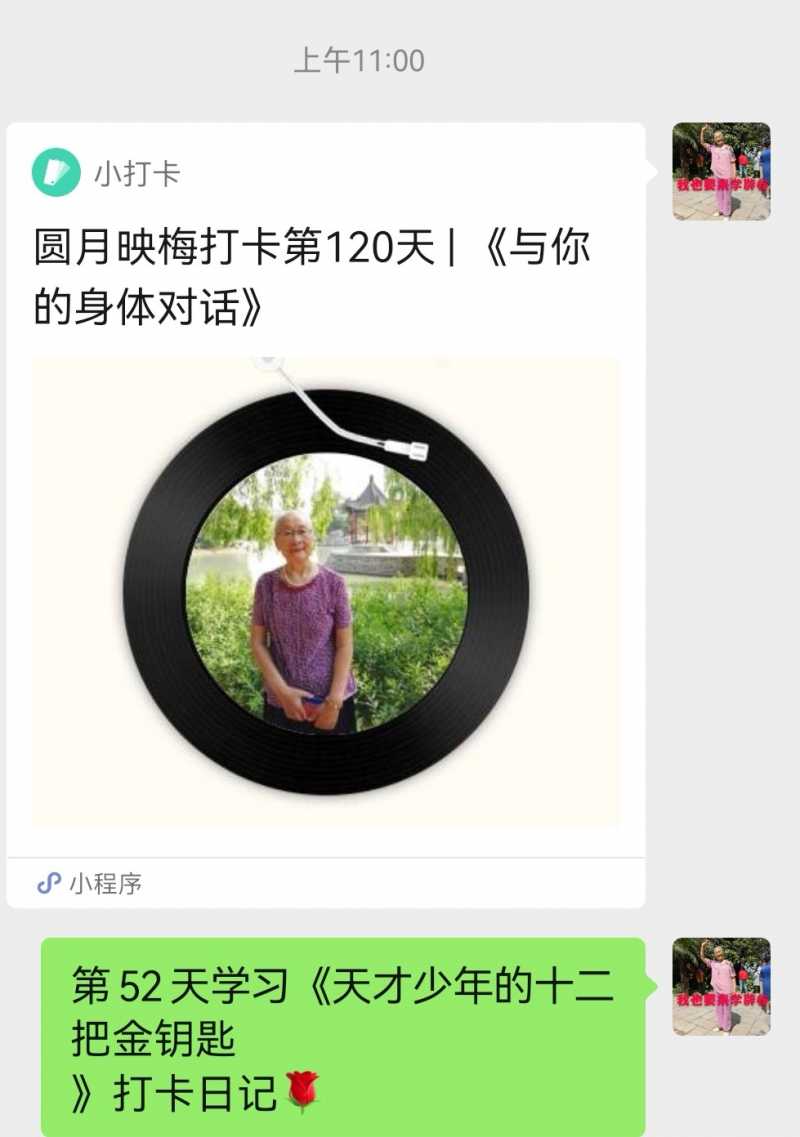This screenshot has width=800, height=1137.
Task: Open the mini program share card
Action: [x=330, y=500]
